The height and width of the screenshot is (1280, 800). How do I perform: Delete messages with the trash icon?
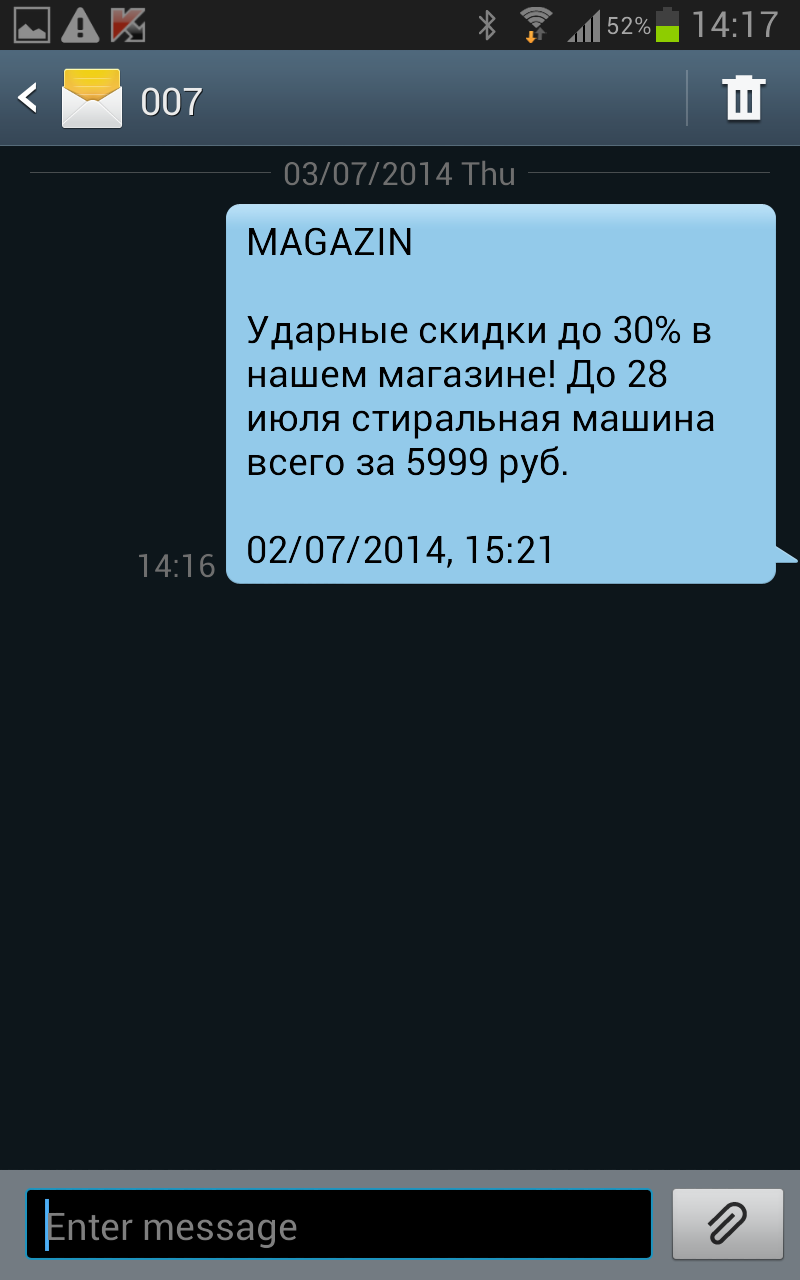[x=744, y=99]
